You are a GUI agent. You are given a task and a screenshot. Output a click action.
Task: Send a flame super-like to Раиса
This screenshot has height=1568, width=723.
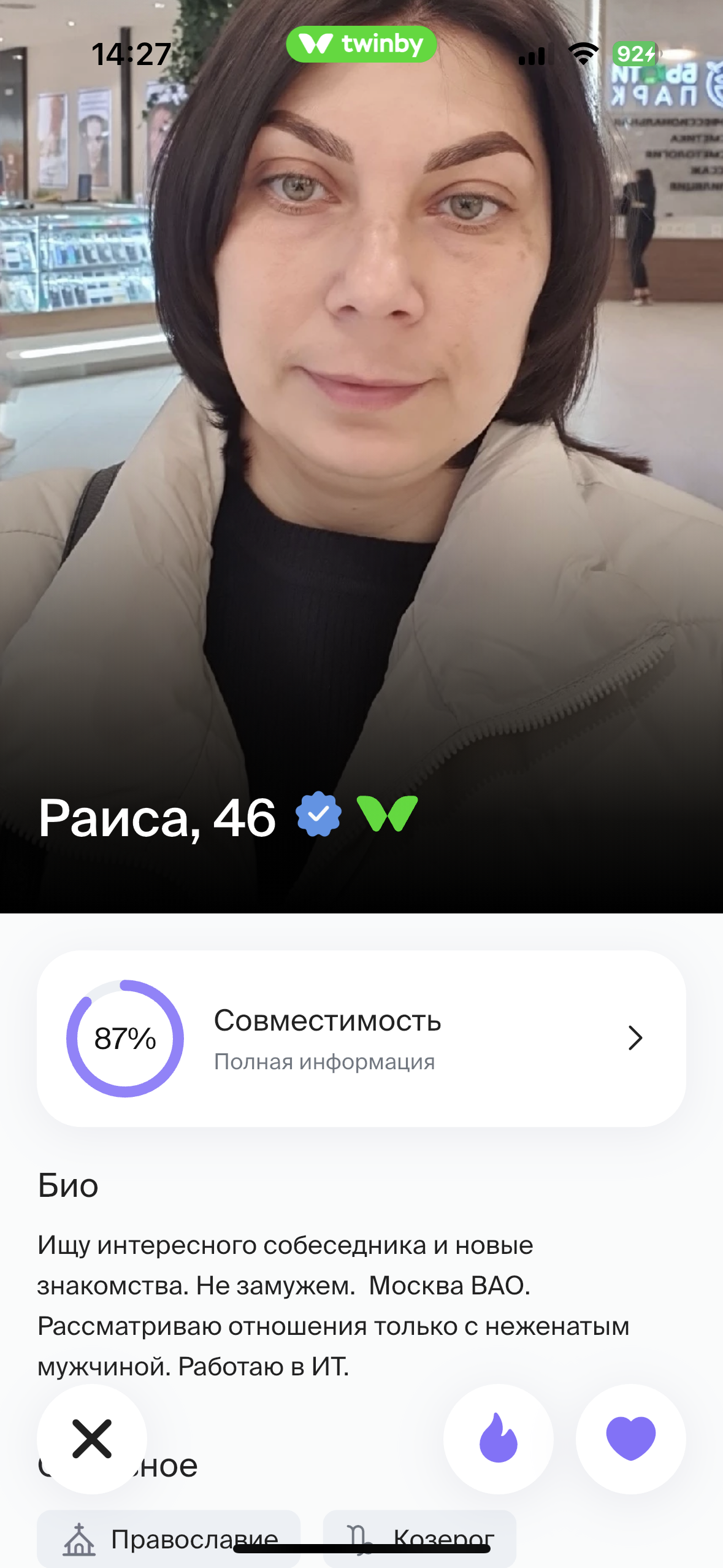pos(498,1439)
